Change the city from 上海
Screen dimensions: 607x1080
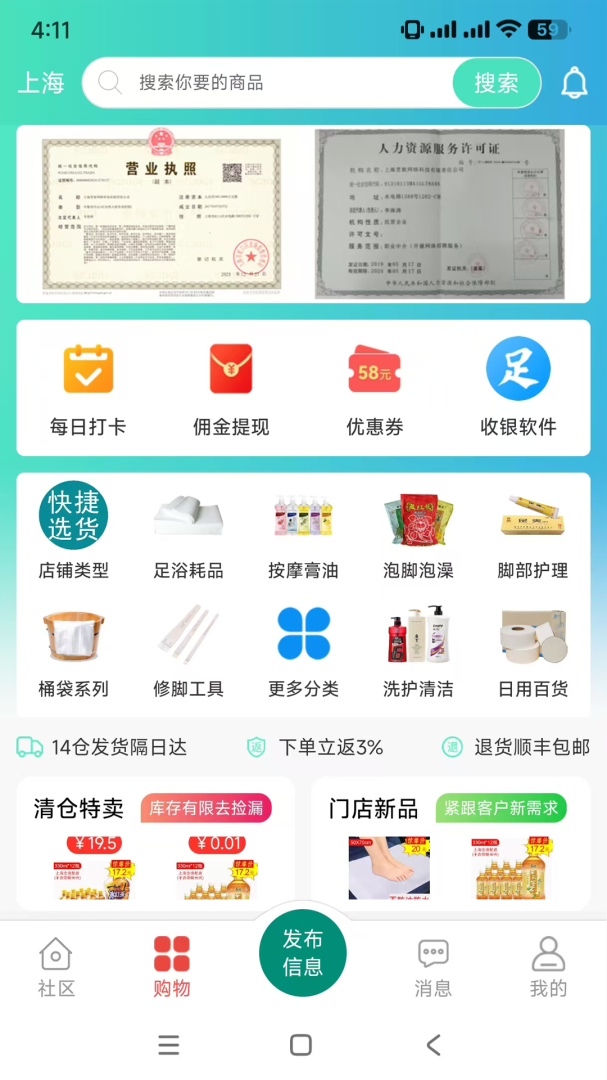(41, 83)
